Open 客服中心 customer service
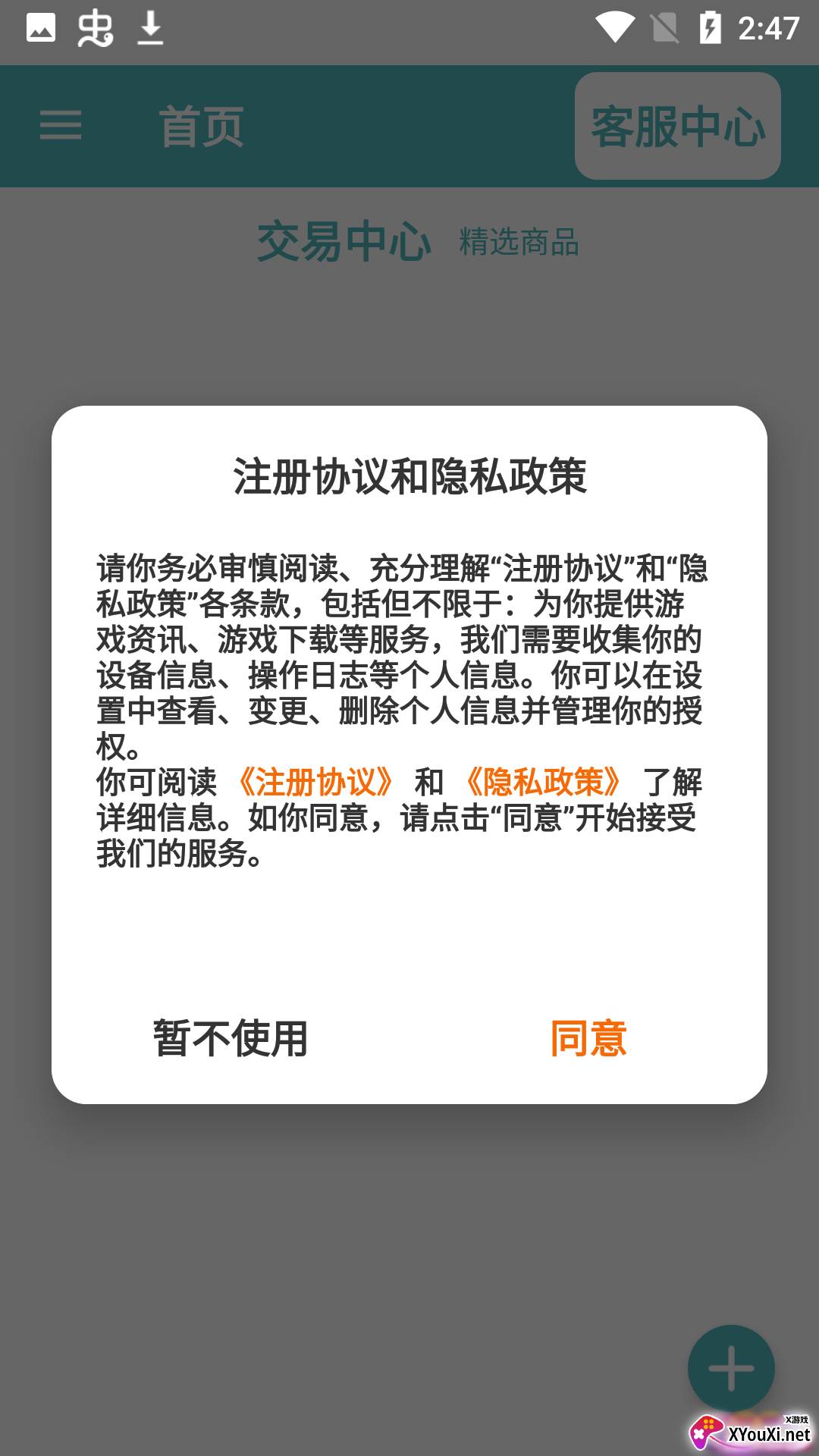This screenshot has width=819, height=1456. coord(677,126)
